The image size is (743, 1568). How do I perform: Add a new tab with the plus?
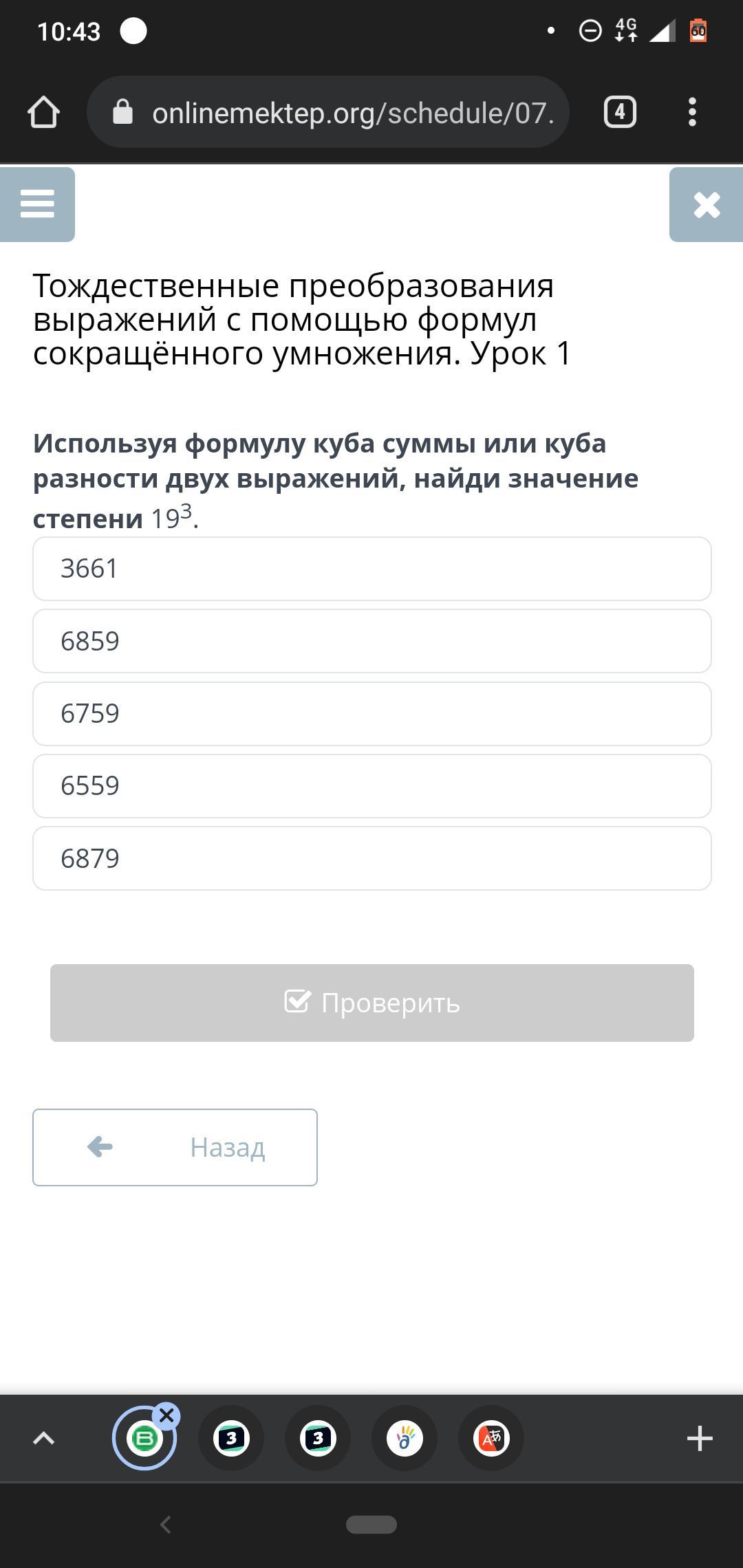[x=700, y=1438]
